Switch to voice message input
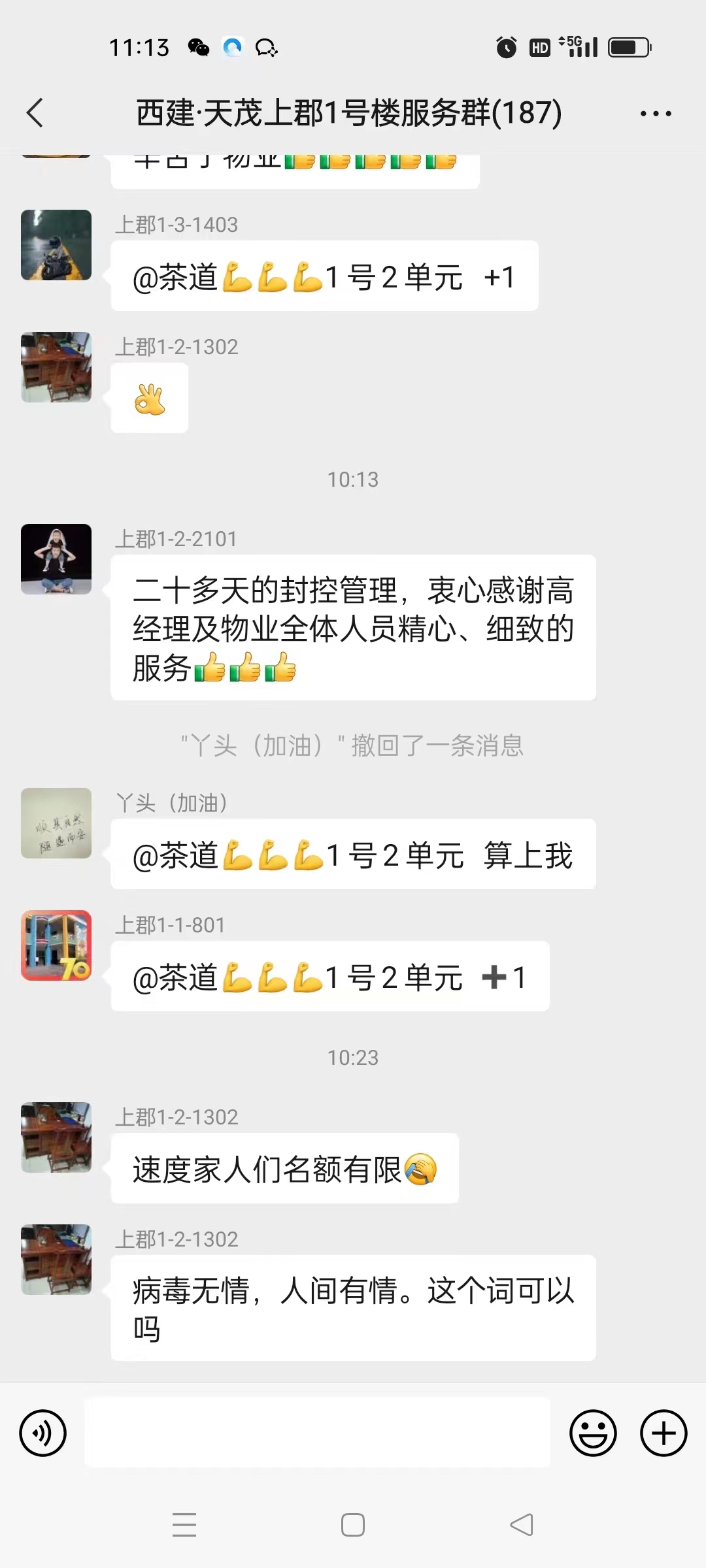Screen dimensions: 706x1568 pos(43,1433)
